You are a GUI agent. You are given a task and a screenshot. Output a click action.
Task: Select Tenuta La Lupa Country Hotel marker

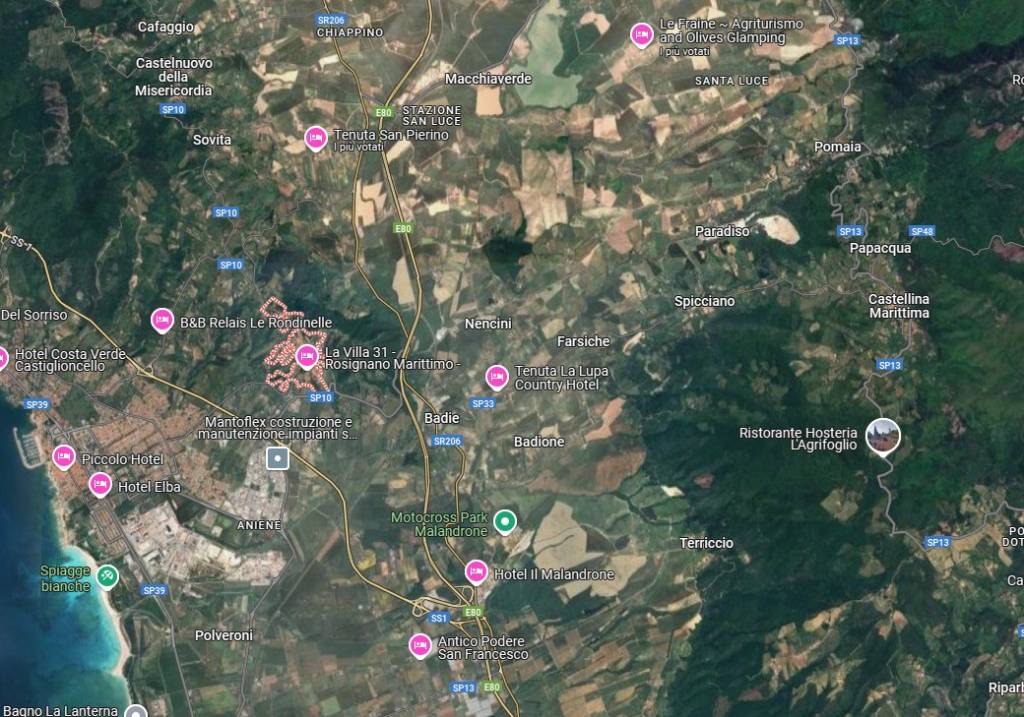[x=497, y=376]
